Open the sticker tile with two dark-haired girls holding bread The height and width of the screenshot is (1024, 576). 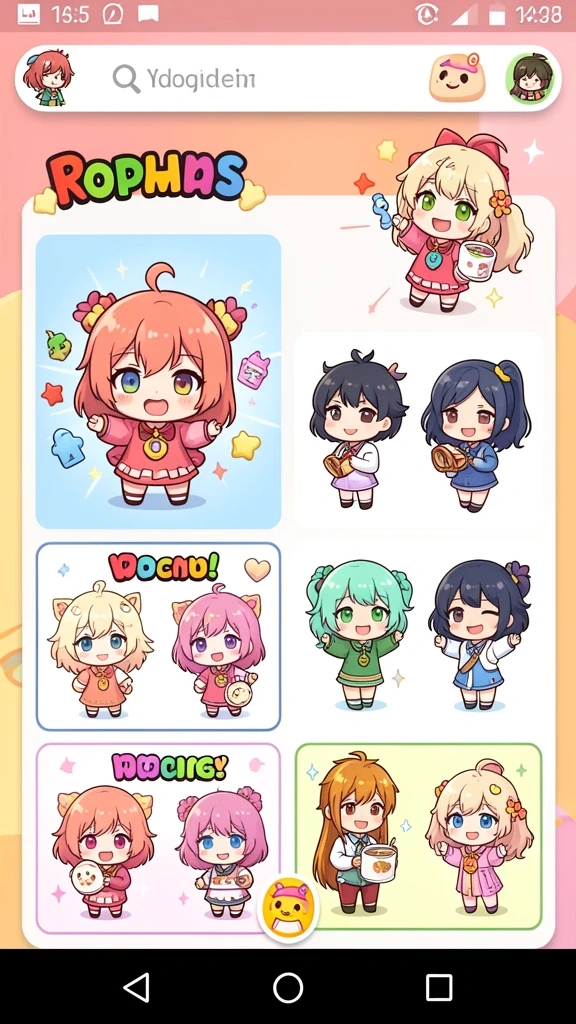coord(419,430)
